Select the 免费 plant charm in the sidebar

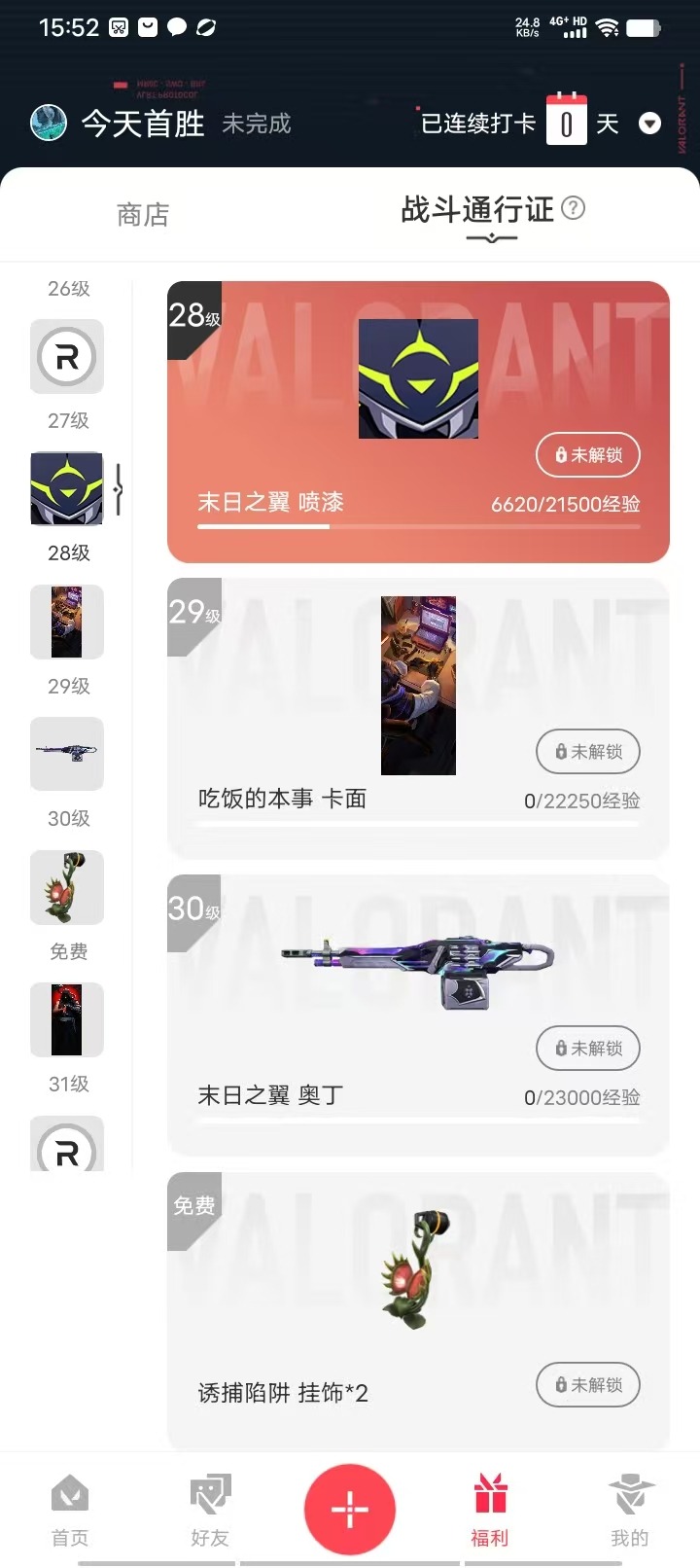pyautogui.click(x=67, y=887)
